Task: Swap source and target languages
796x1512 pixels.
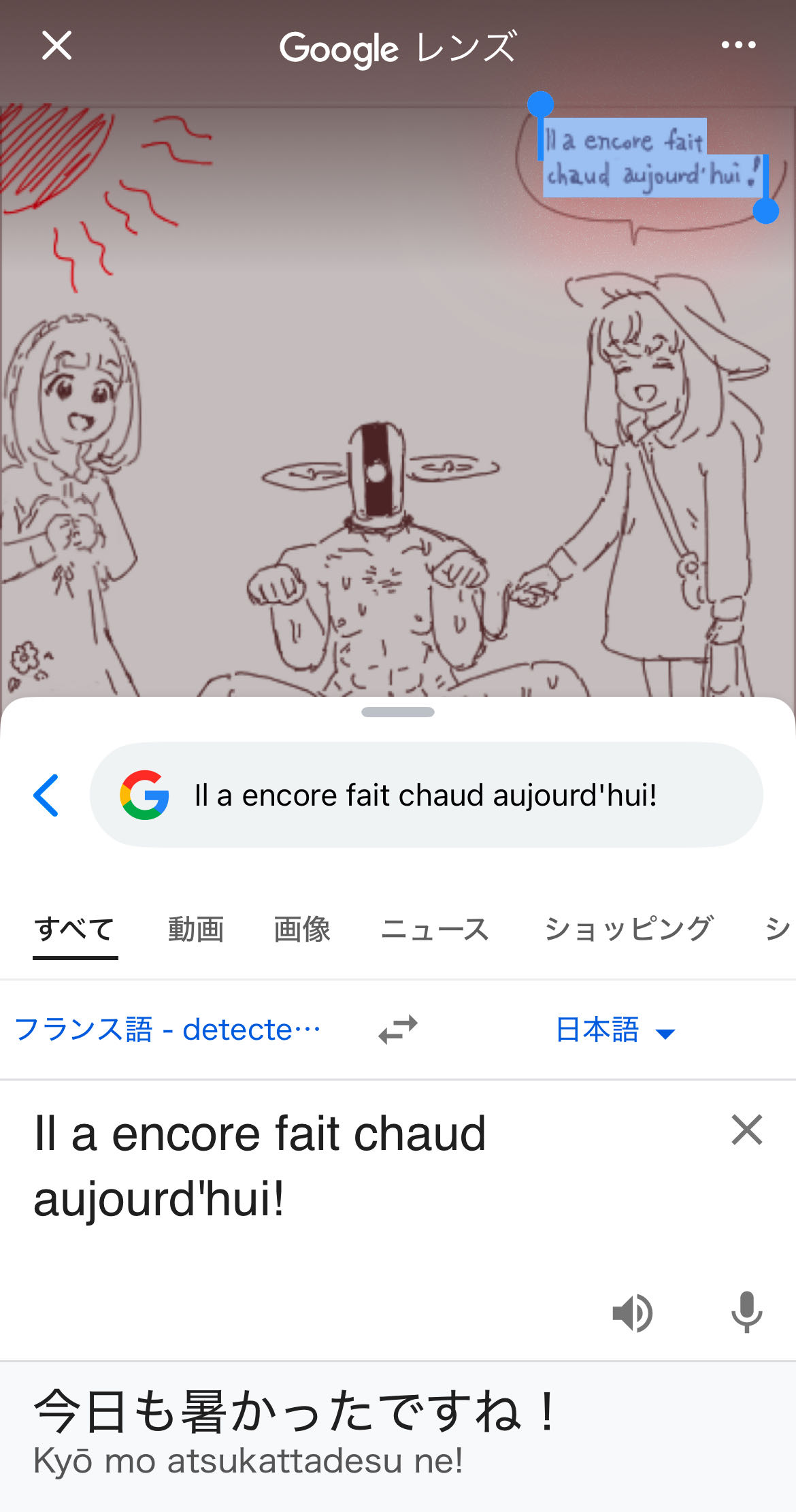Action: tap(398, 1030)
